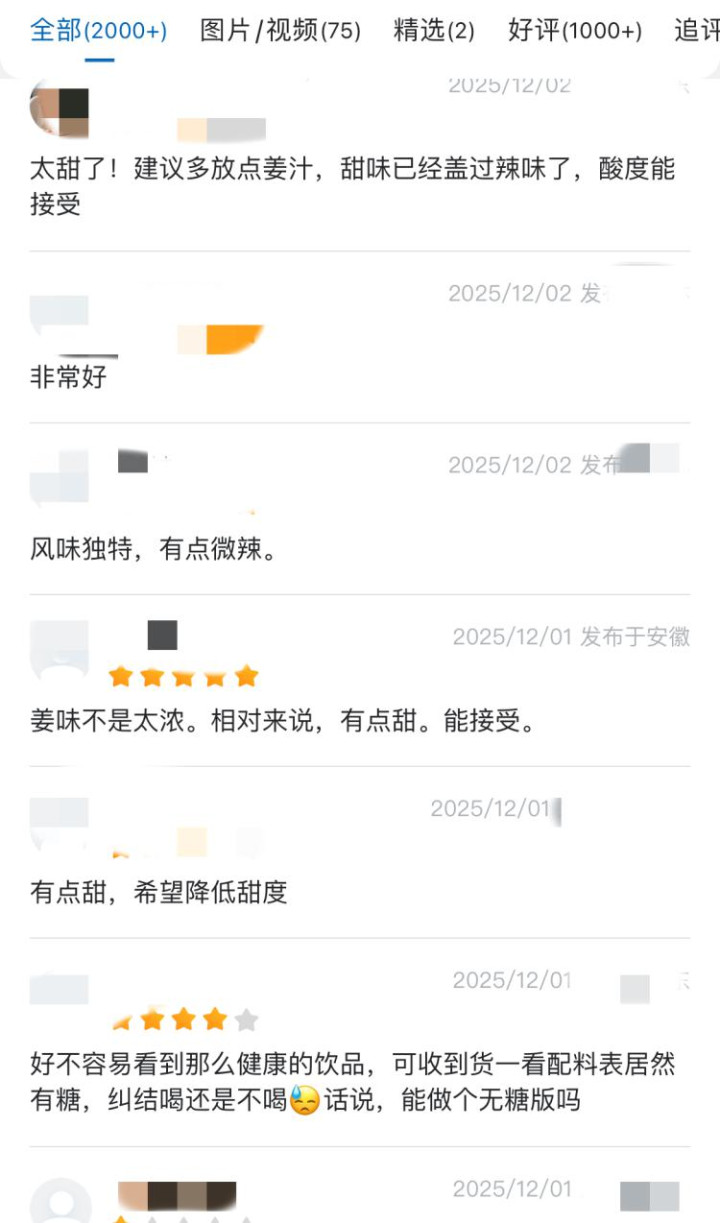Open the review starting with 太甜了
This screenshot has height=1223, width=720.
pyautogui.click(x=352, y=186)
